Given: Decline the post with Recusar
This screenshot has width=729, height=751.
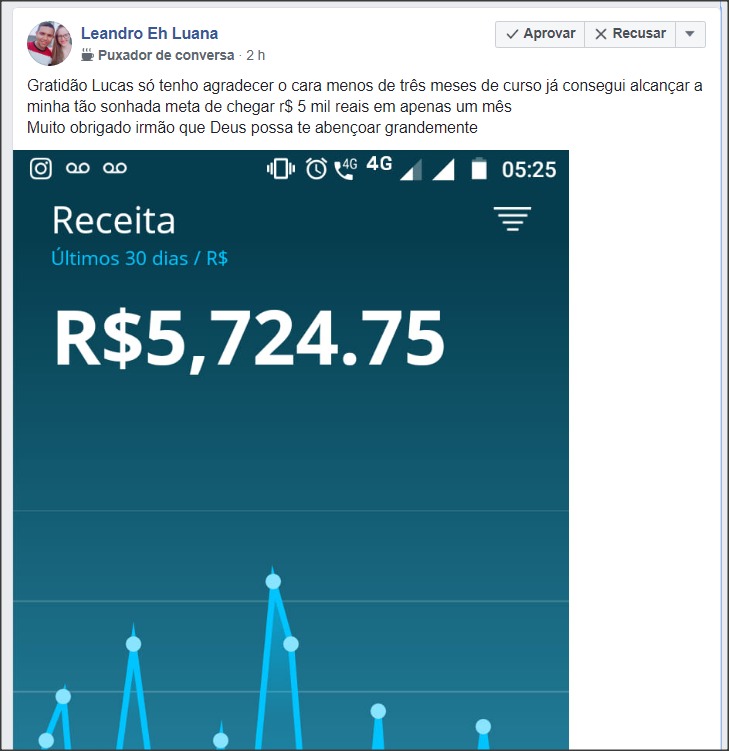Looking at the screenshot, I should 629,34.
